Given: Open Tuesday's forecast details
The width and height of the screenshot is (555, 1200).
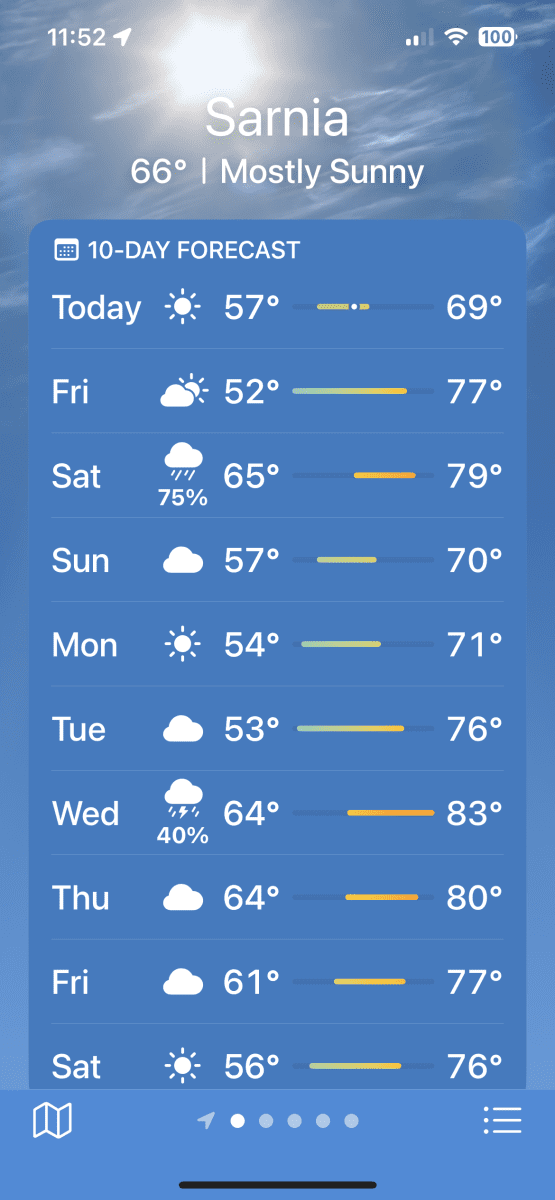Looking at the screenshot, I should (277, 728).
